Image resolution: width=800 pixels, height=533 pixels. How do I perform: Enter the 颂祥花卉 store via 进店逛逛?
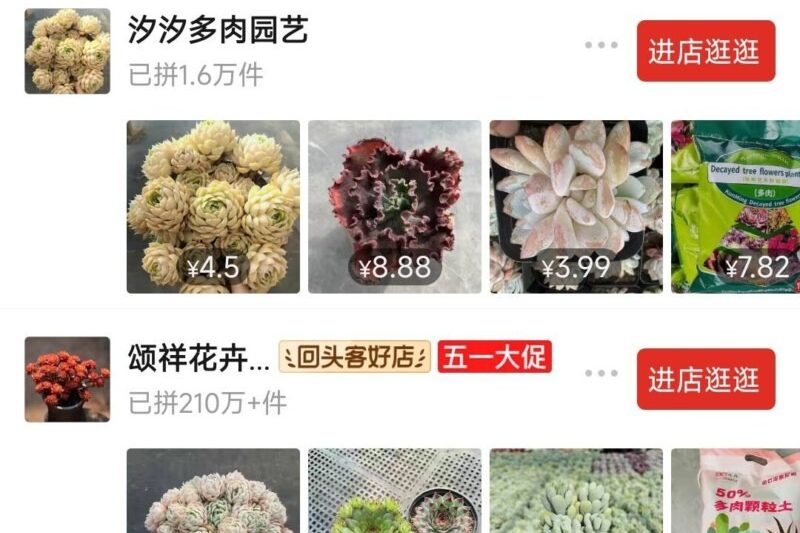point(705,379)
